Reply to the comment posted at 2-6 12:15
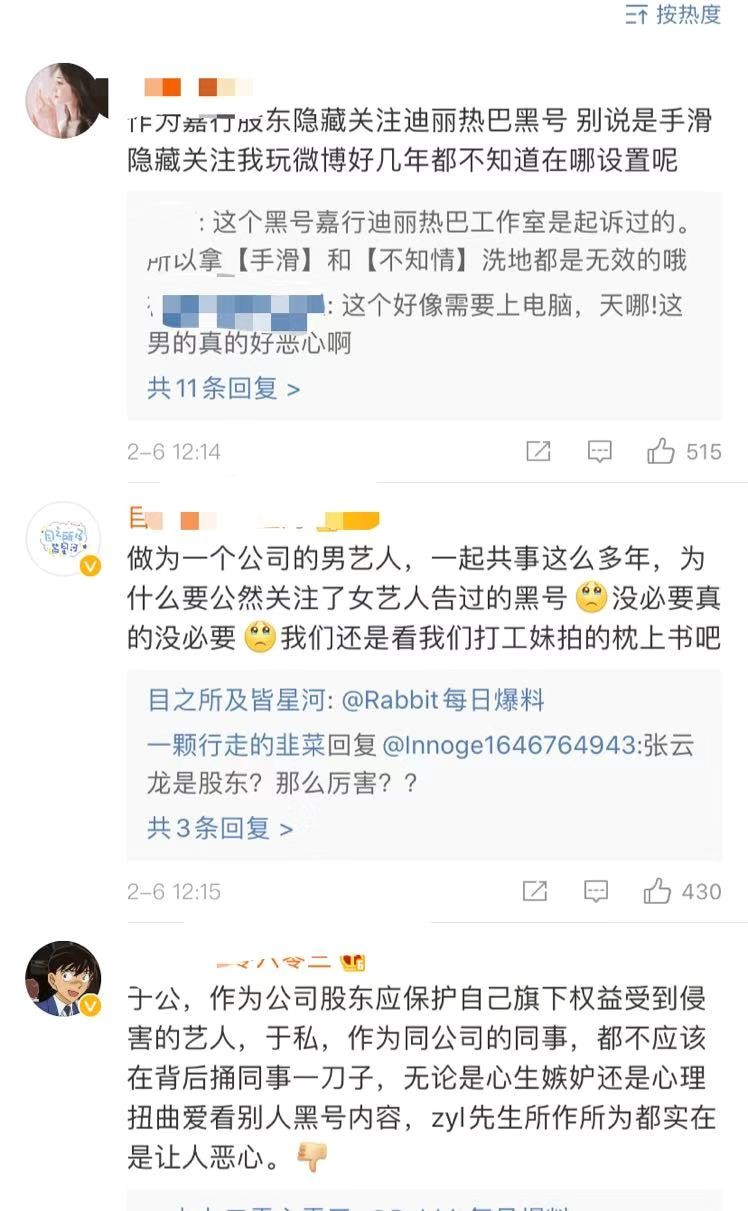Viewport: 748px width, 1211px height. (596, 891)
